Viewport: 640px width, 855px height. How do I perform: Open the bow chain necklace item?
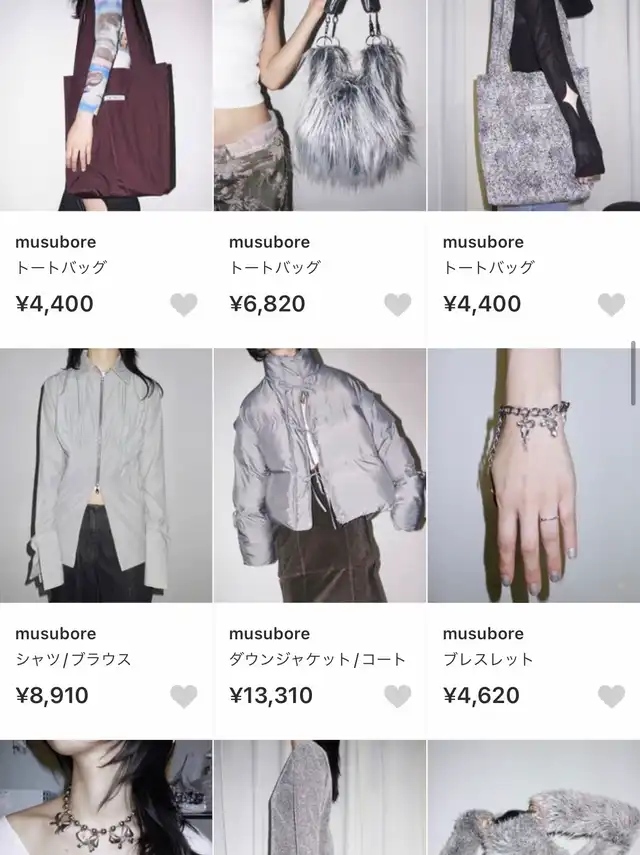click(x=106, y=798)
